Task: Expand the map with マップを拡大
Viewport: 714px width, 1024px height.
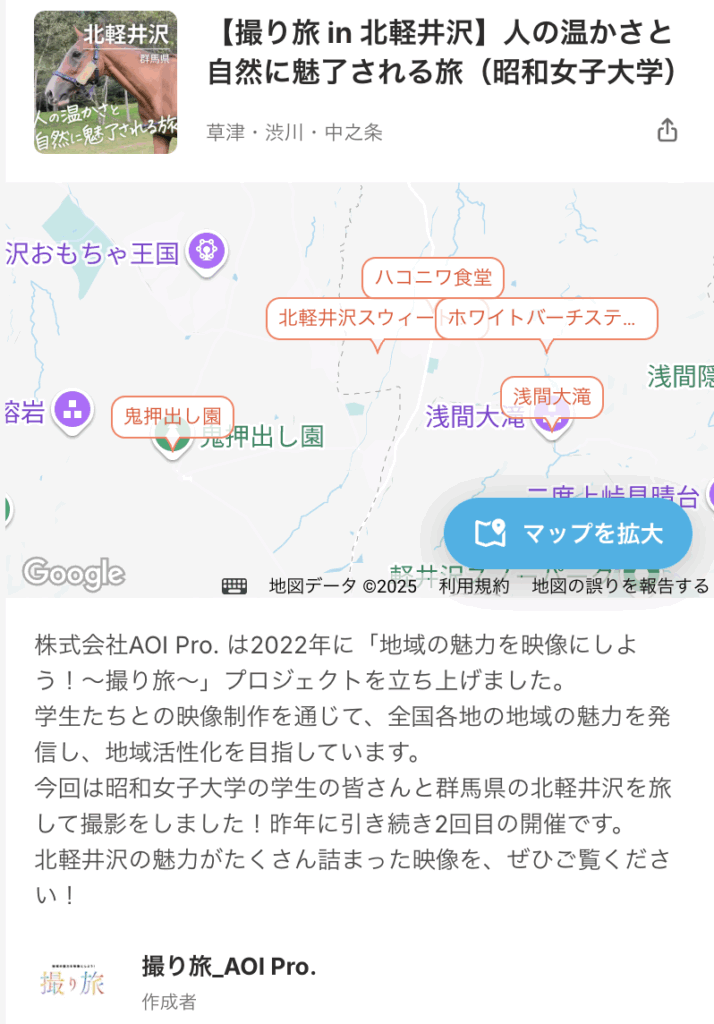Action: tap(568, 533)
